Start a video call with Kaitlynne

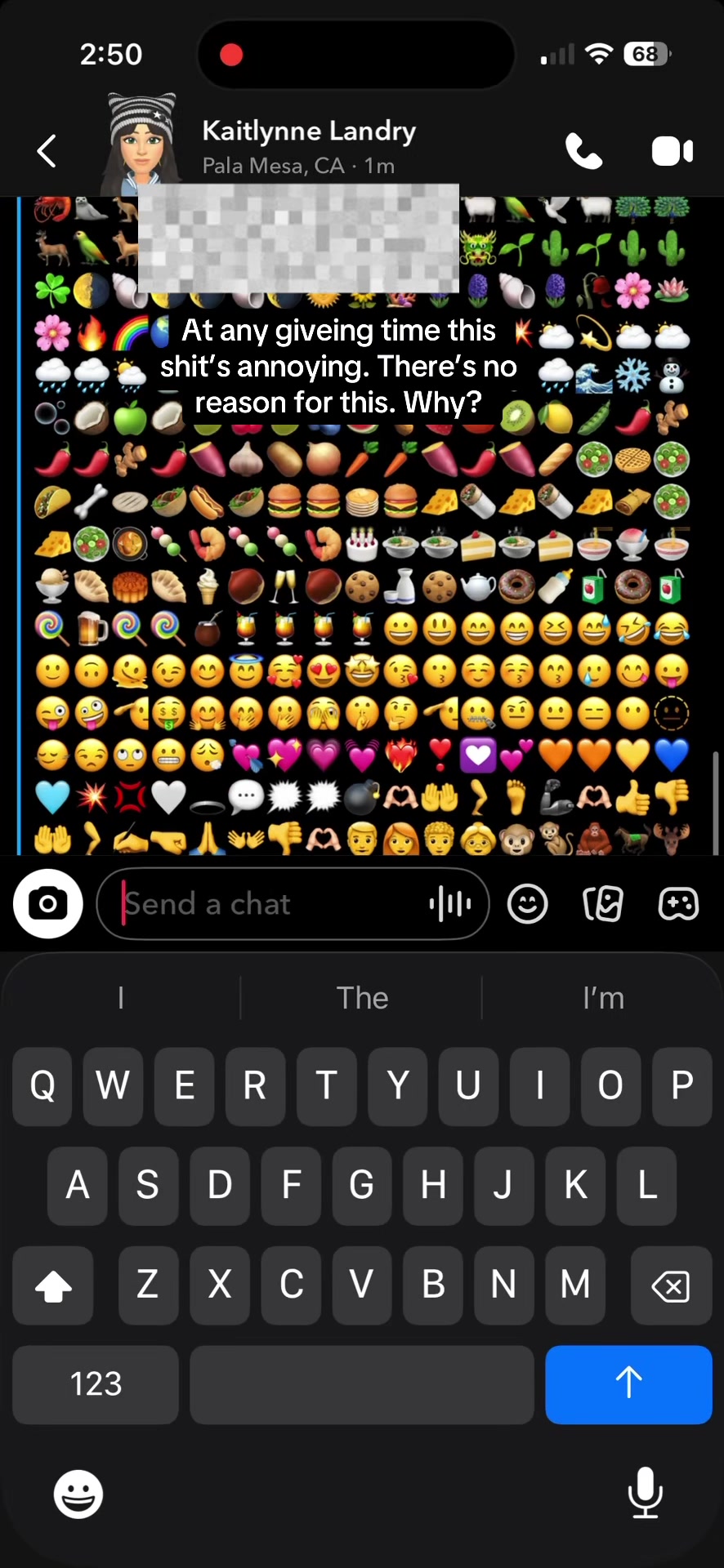673,151
